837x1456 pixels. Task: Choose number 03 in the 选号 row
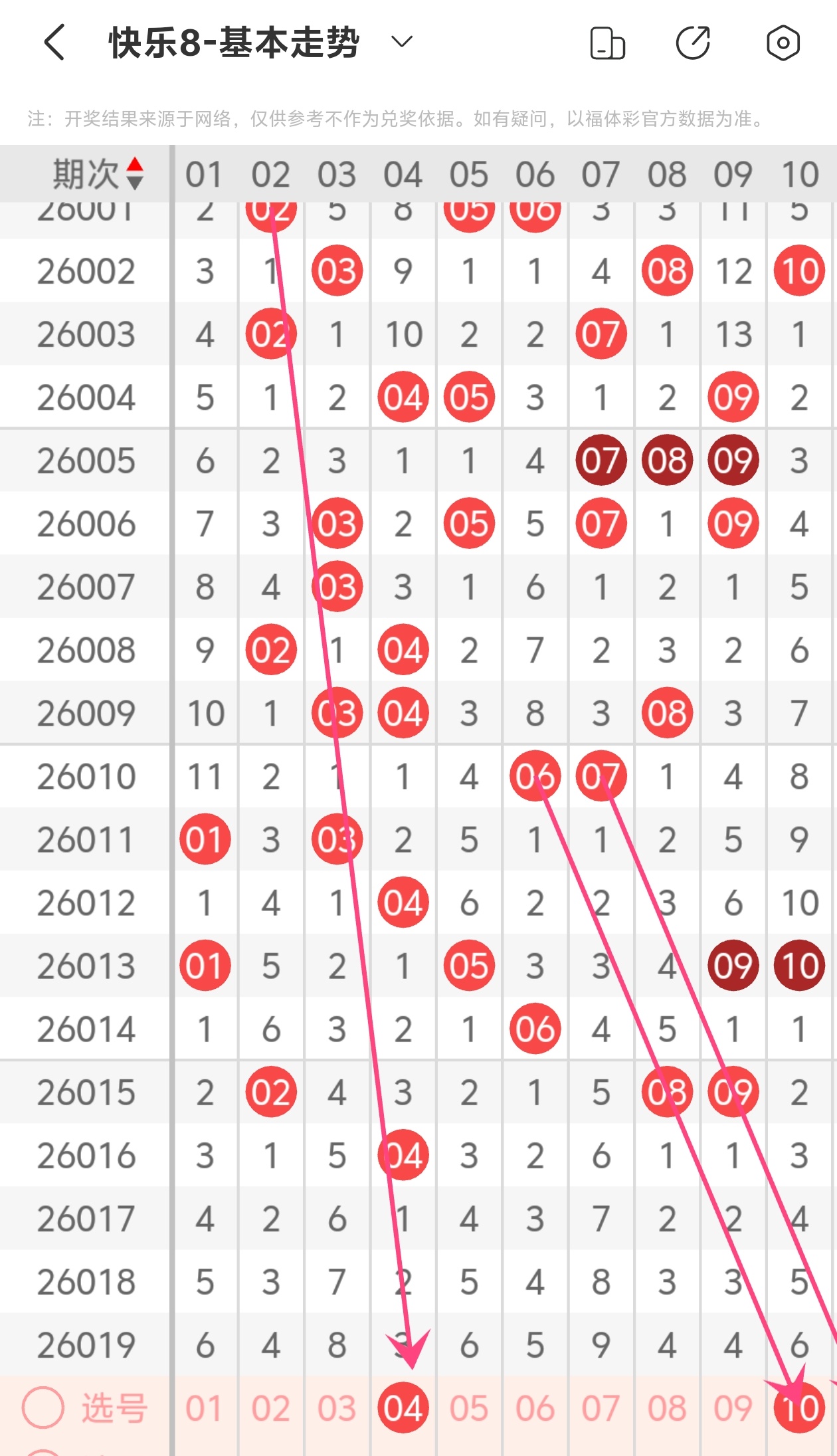337,1407
